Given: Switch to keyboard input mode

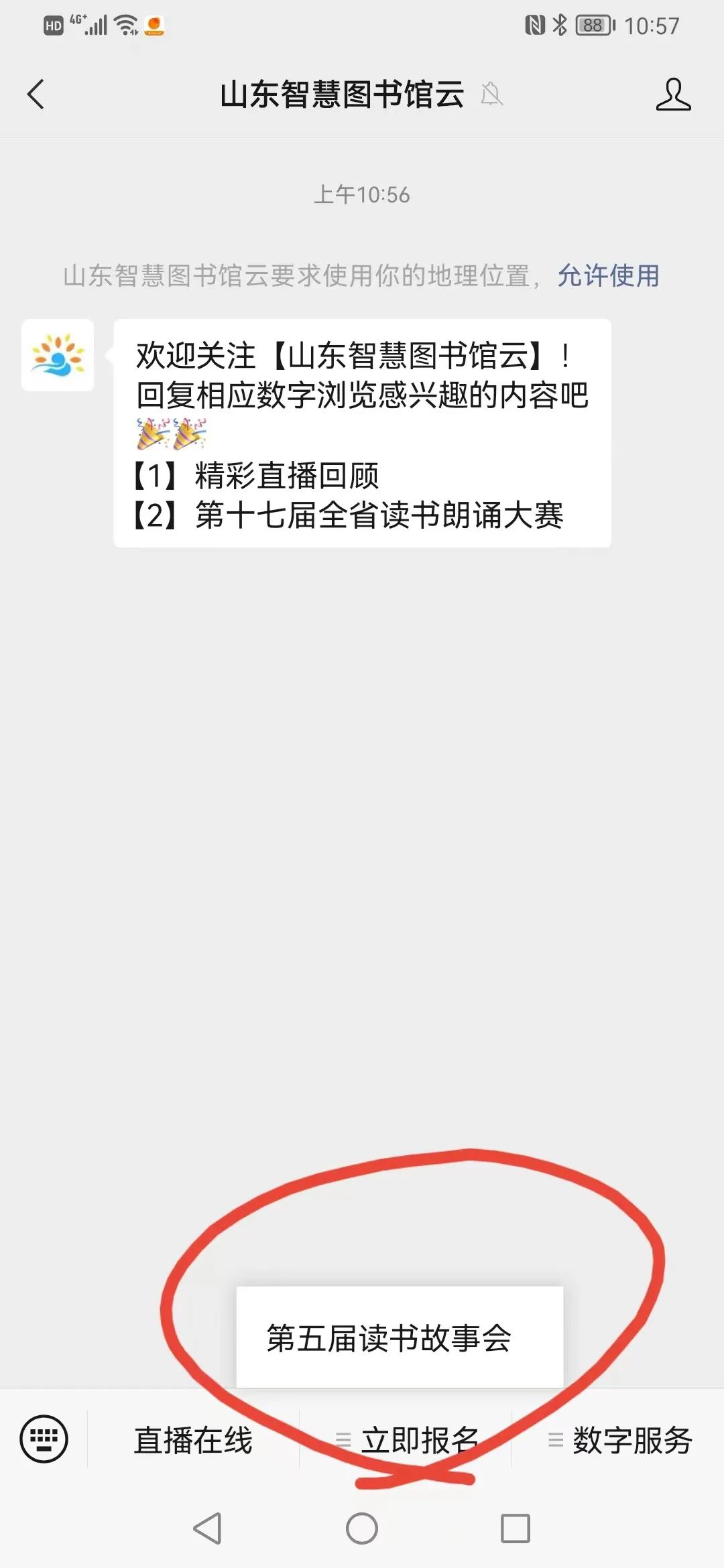Looking at the screenshot, I should 44,1439.
